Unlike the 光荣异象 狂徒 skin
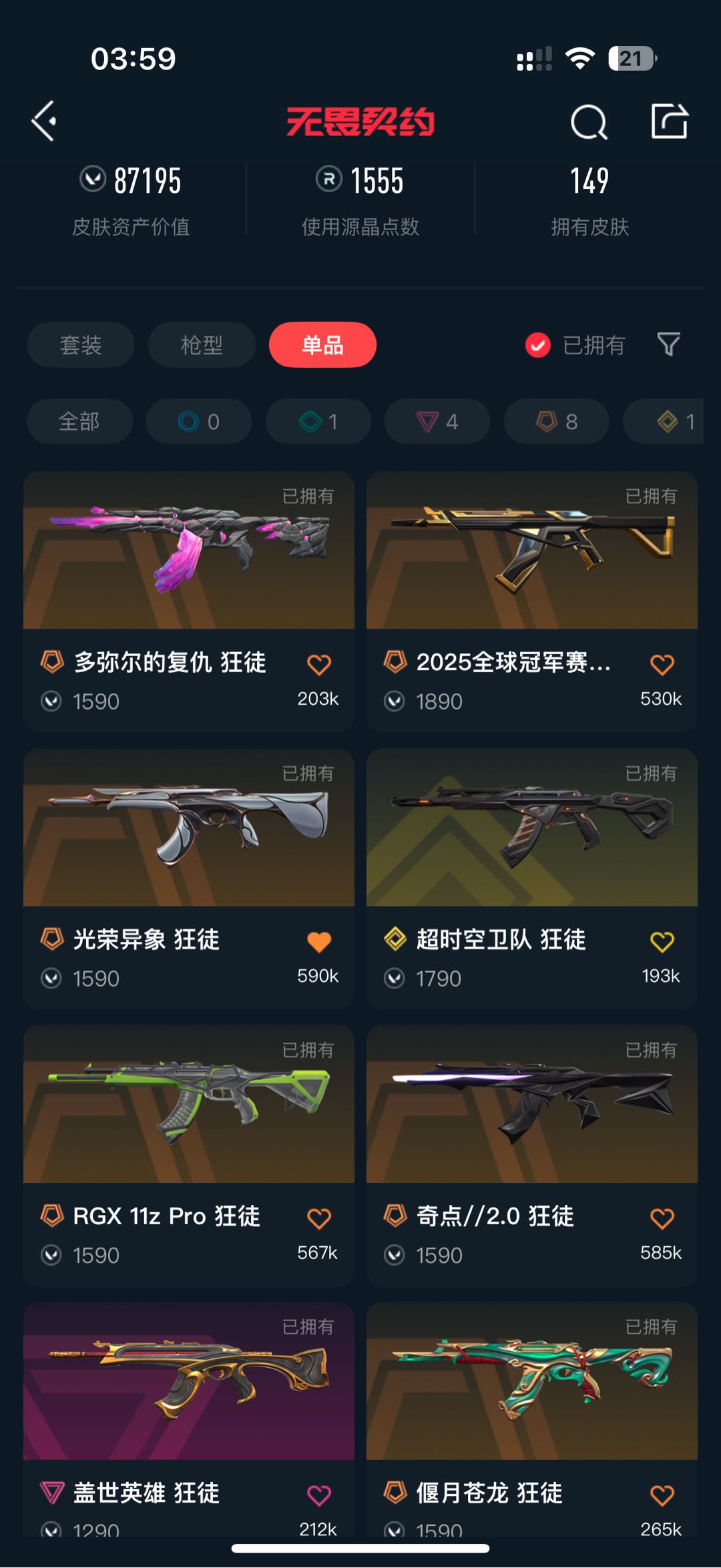The height and width of the screenshot is (1568, 721). point(318,942)
